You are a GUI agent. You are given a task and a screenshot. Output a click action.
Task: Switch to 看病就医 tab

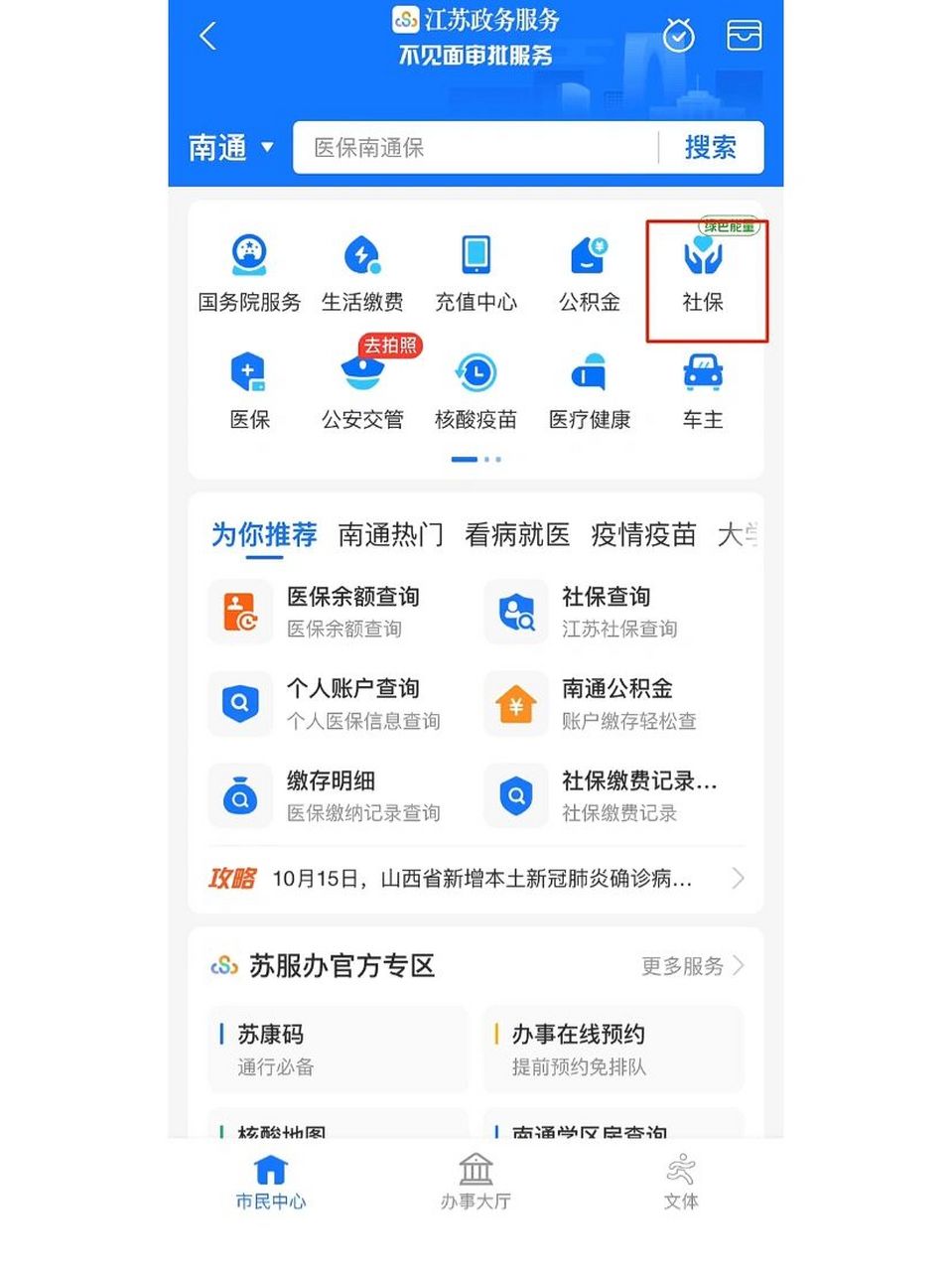point(516,535)
